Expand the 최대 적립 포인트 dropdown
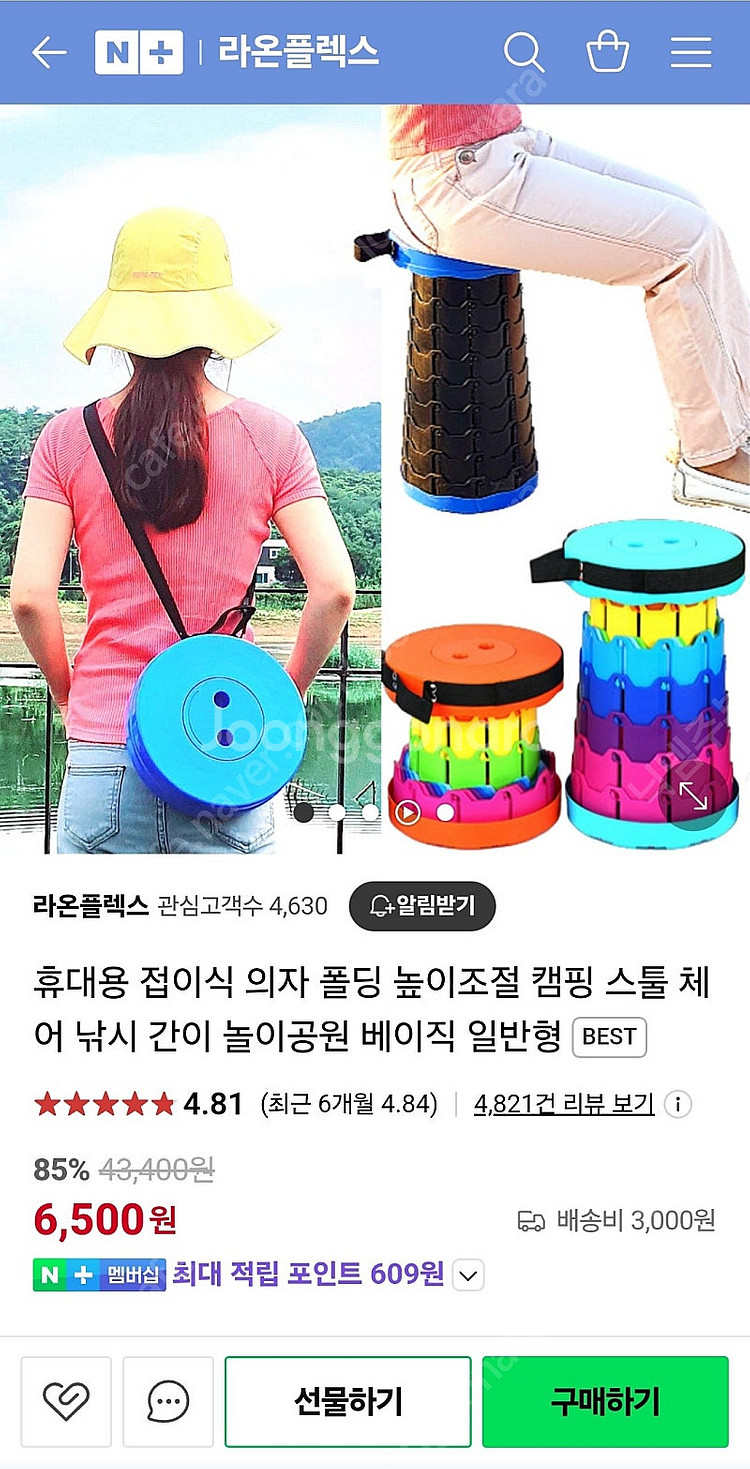 tap(468, 1275)
